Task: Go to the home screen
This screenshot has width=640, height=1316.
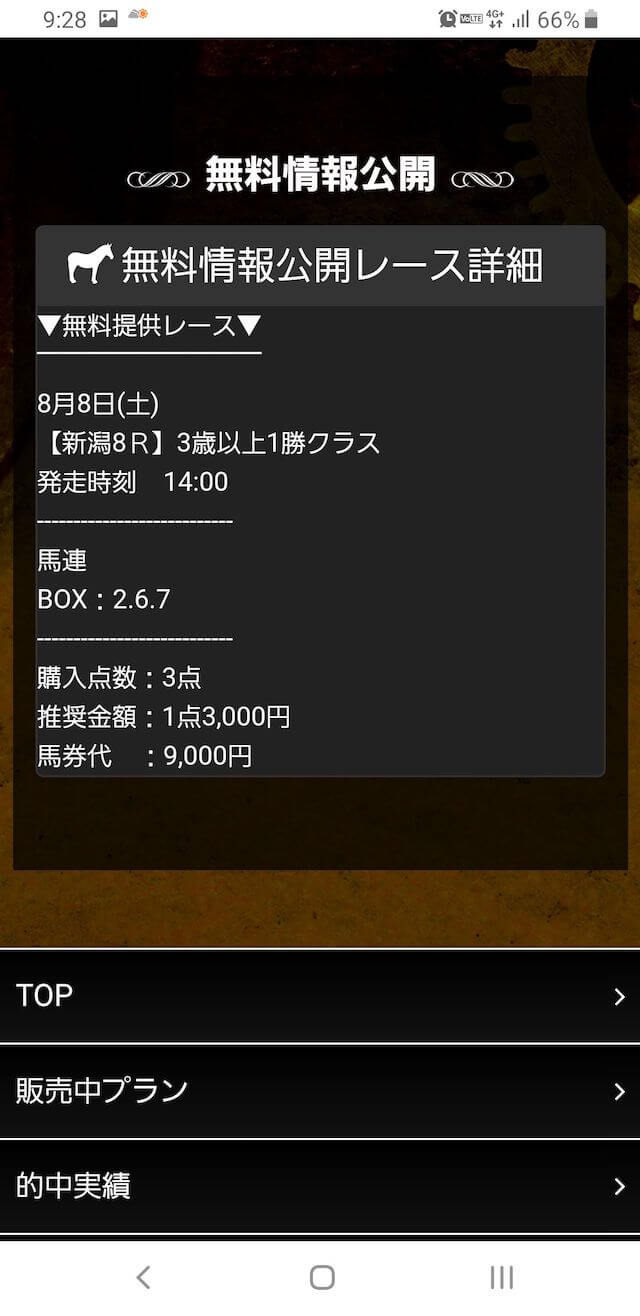Action: (x=321, y=1277)
